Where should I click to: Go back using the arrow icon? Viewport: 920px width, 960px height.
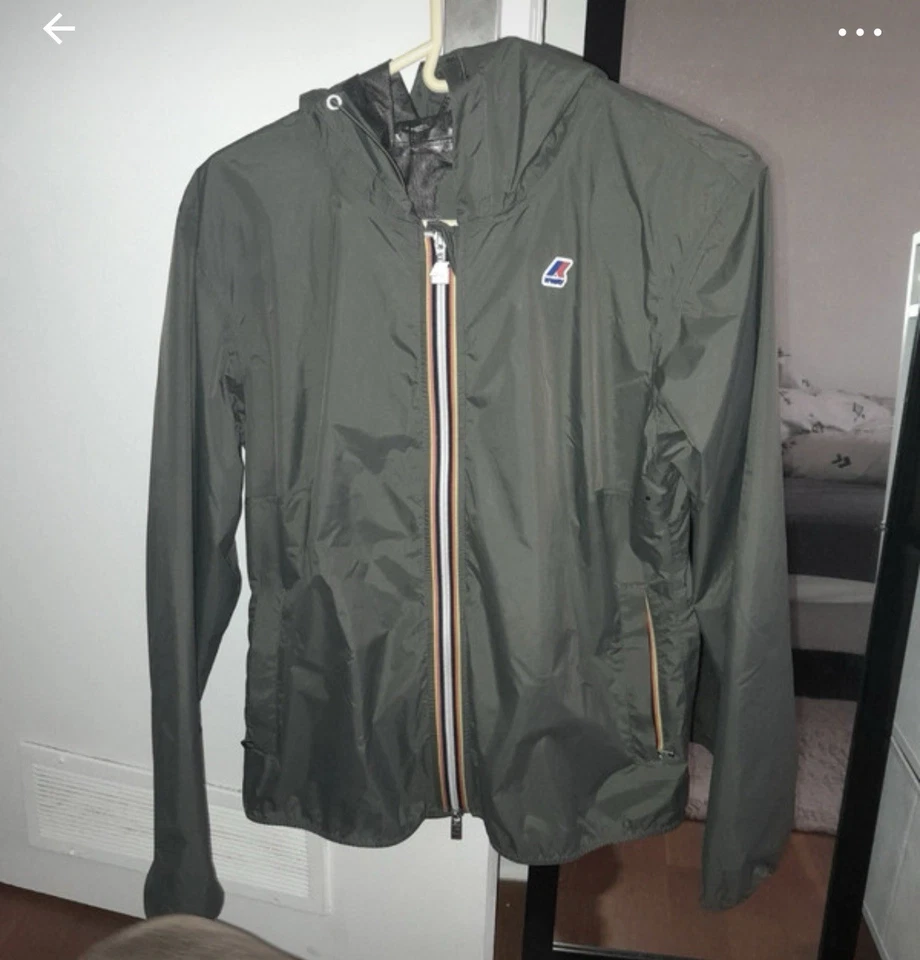pos(59,30)
